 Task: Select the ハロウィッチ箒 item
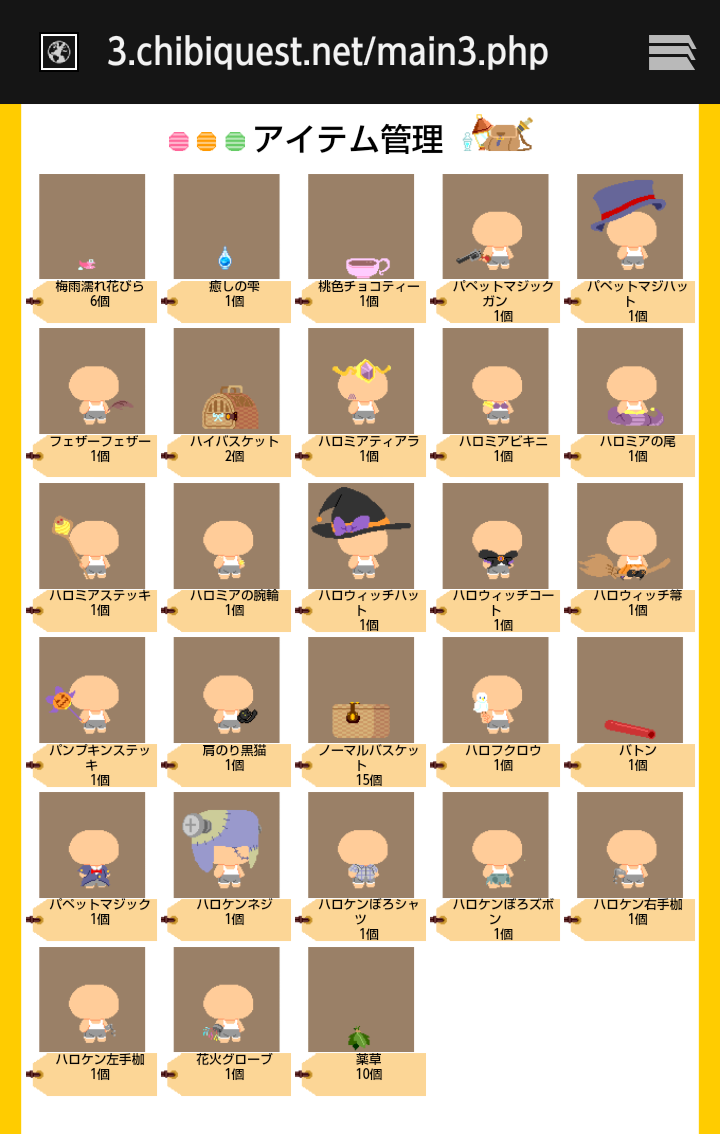[x=630, y=536]
